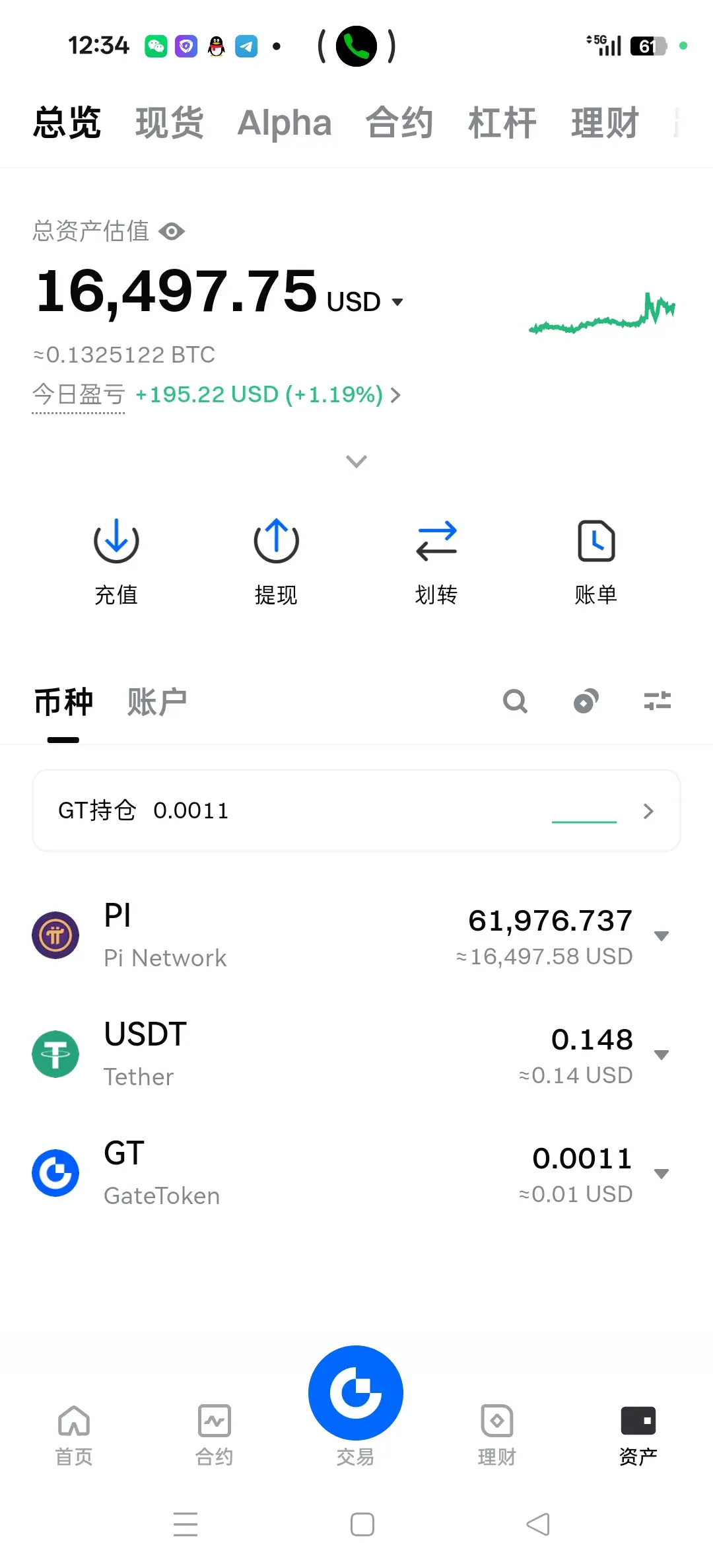Open the asset distribution pie icon
This screenshot has height=1568, width=713.
[586, 701]
